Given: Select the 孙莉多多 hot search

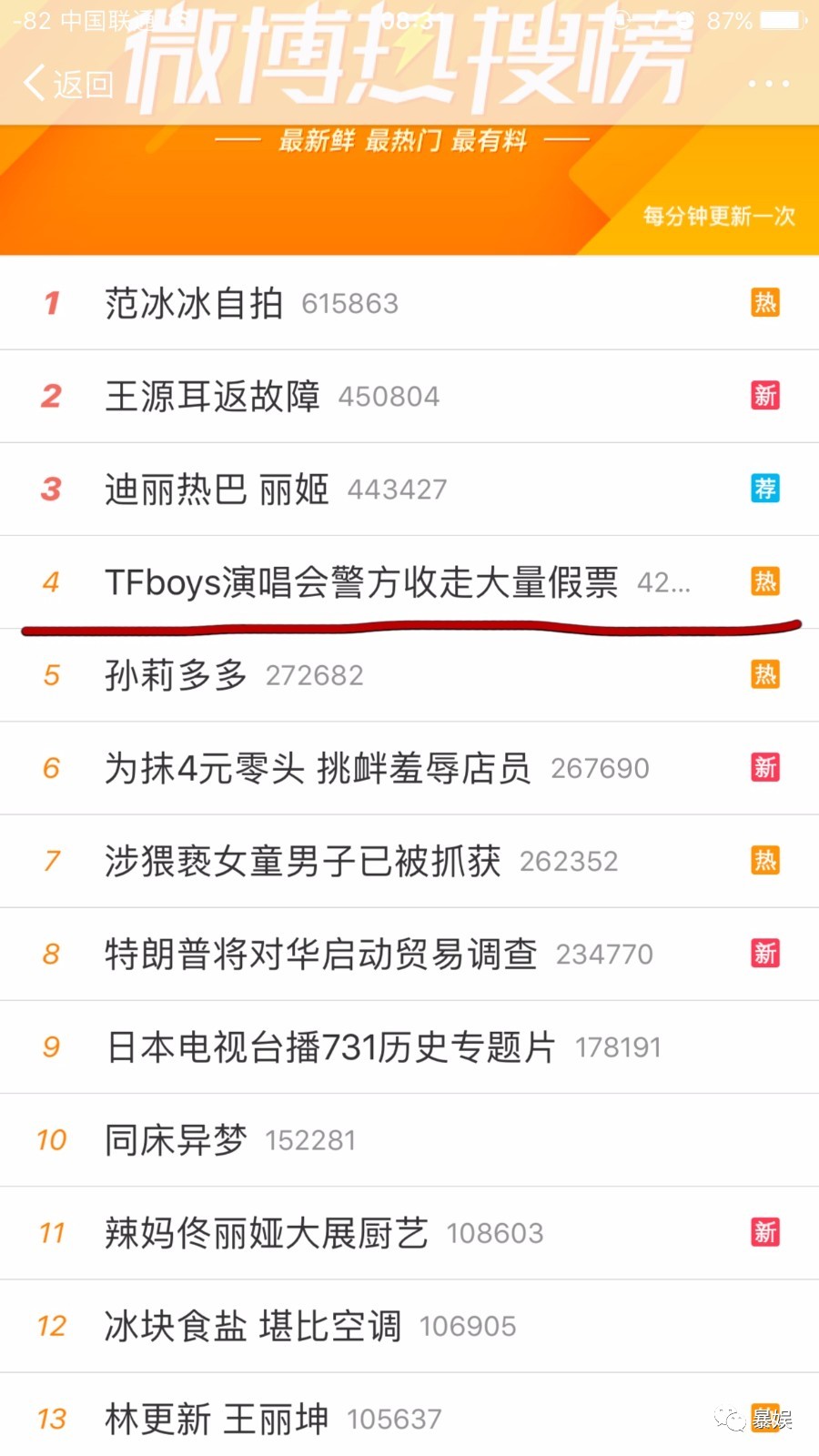Looking at the screenshot, I should [177, 675].
